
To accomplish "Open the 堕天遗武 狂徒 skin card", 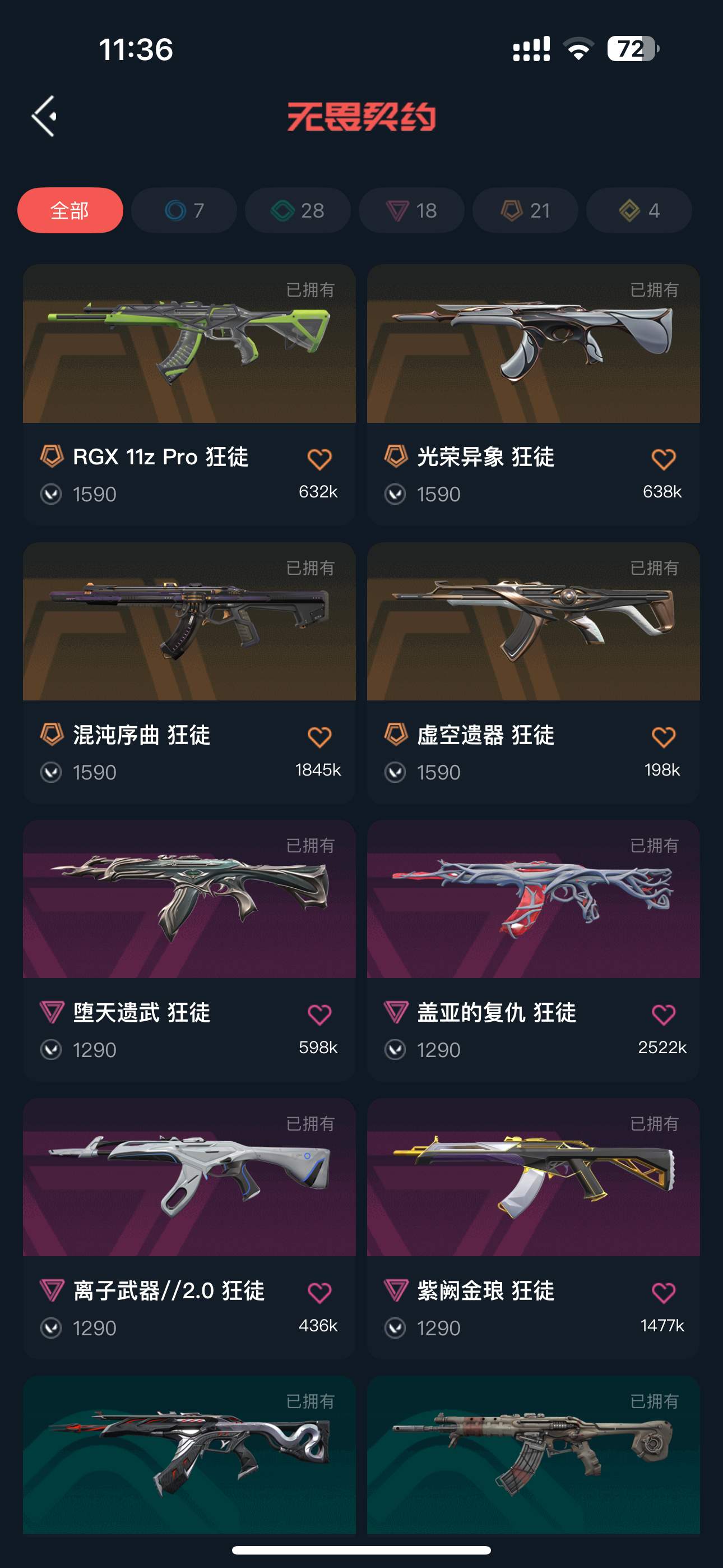I will pos(189,900).
